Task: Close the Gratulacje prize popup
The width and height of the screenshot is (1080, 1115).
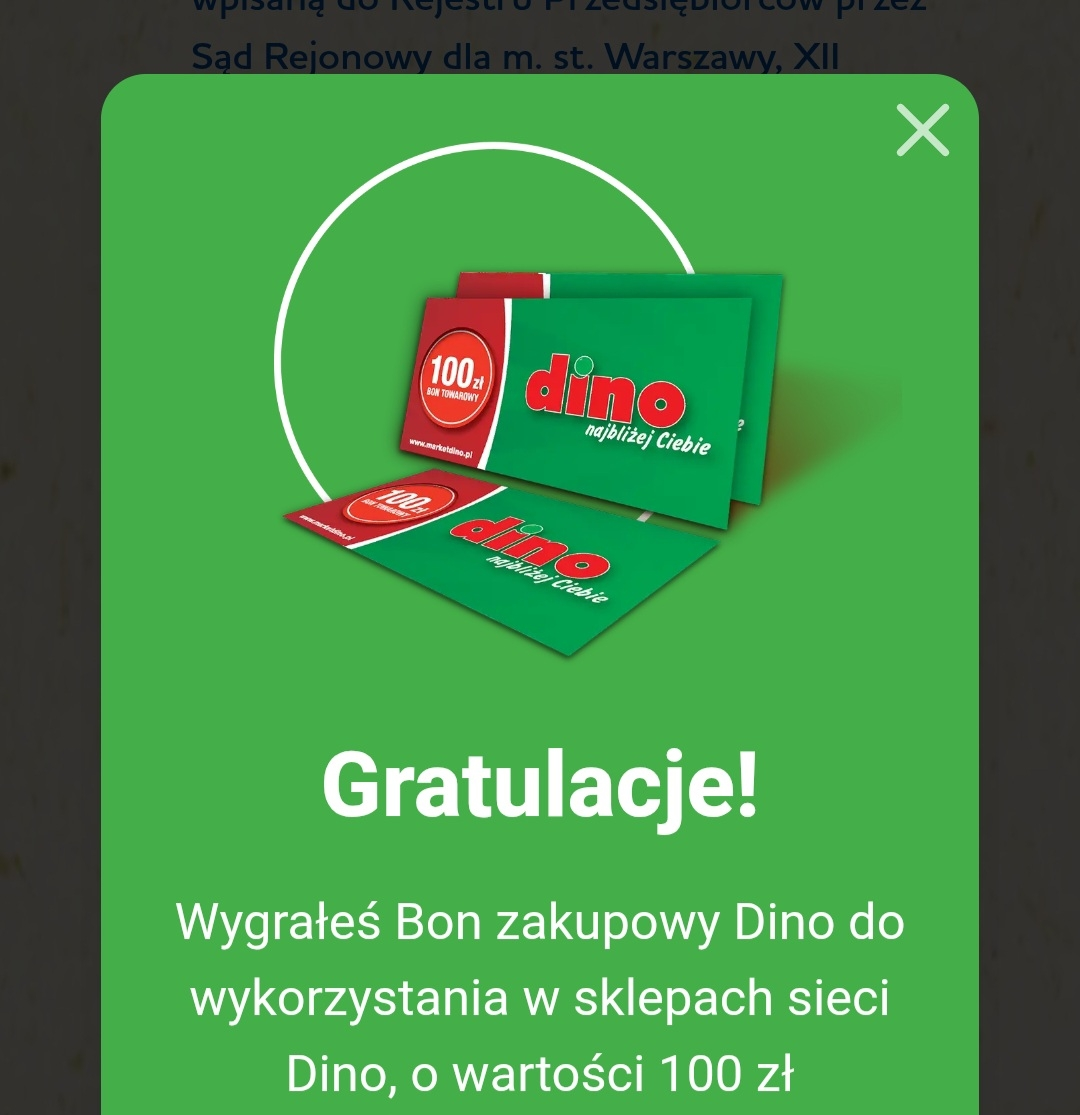Action: coord(922,130)
